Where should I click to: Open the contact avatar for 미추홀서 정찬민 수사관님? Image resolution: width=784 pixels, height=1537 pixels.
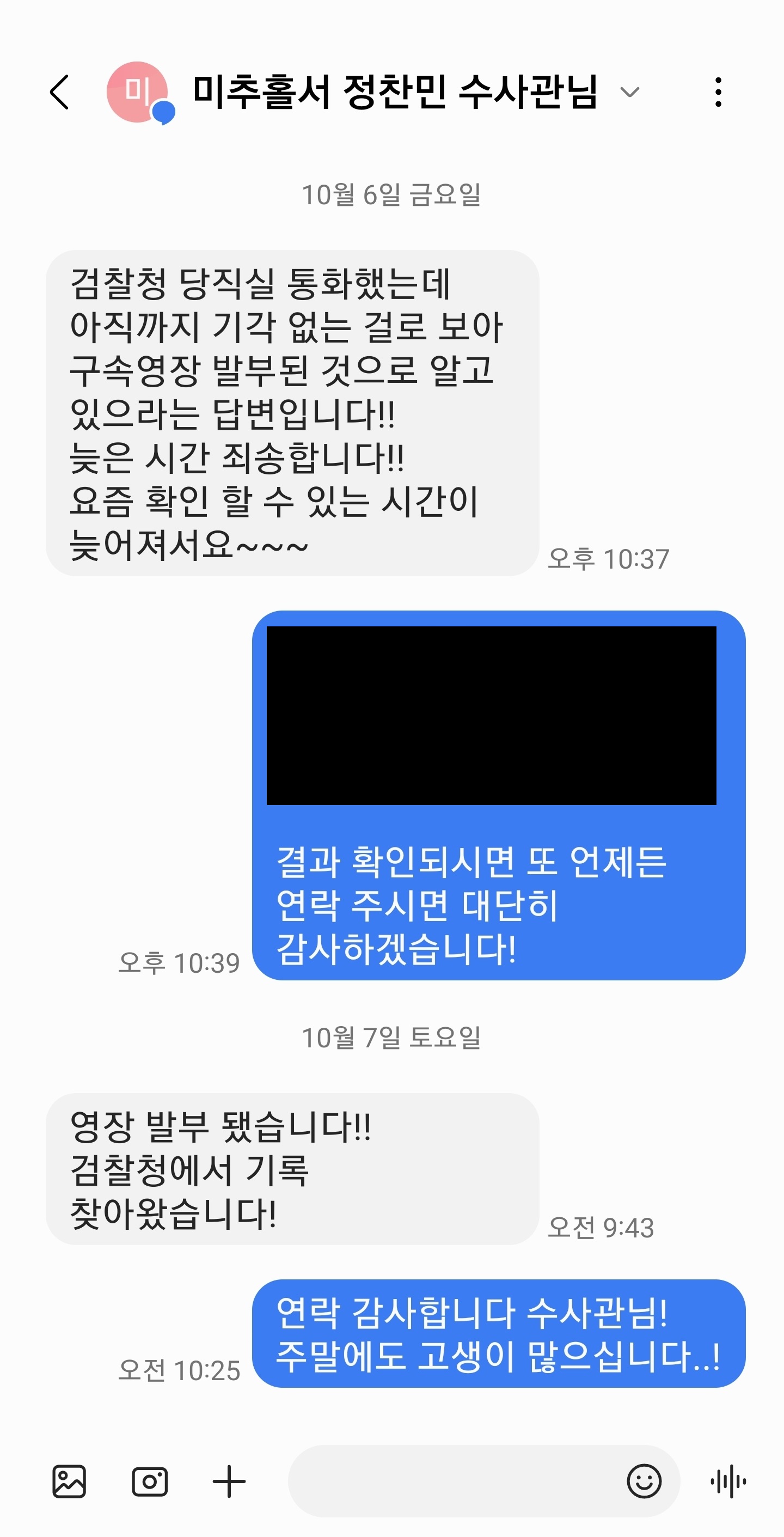138,93
